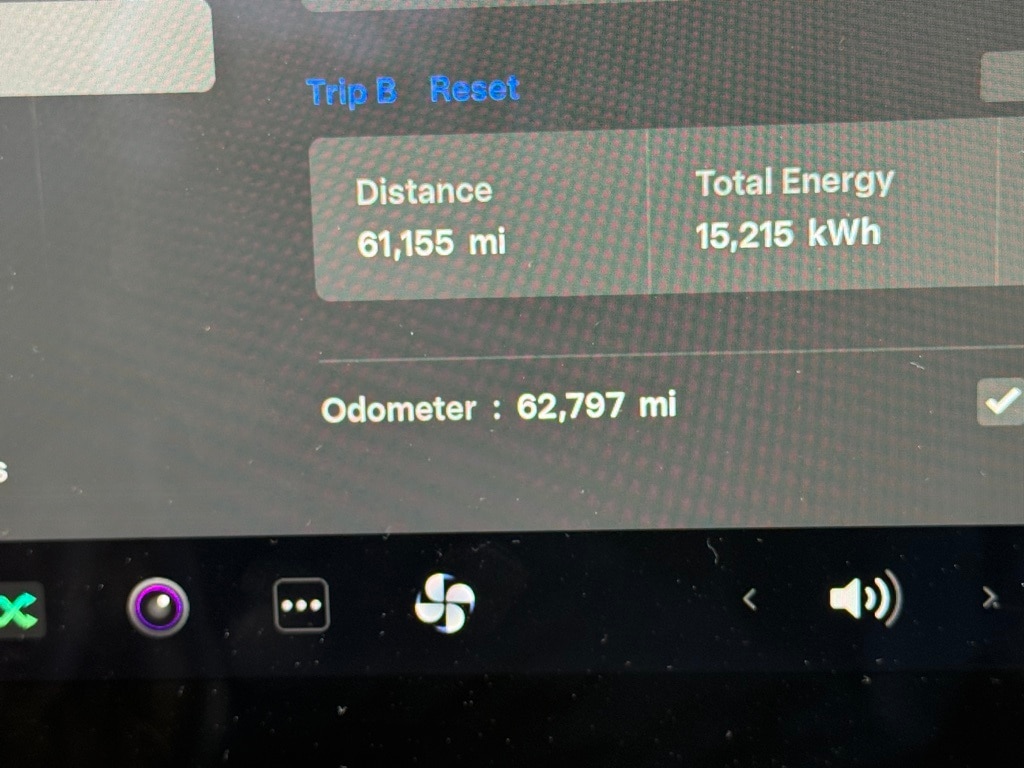This screenshot has height=768, width=1024.
Task: Lower volume with the left chevron
Action: [x=750, y=599]
